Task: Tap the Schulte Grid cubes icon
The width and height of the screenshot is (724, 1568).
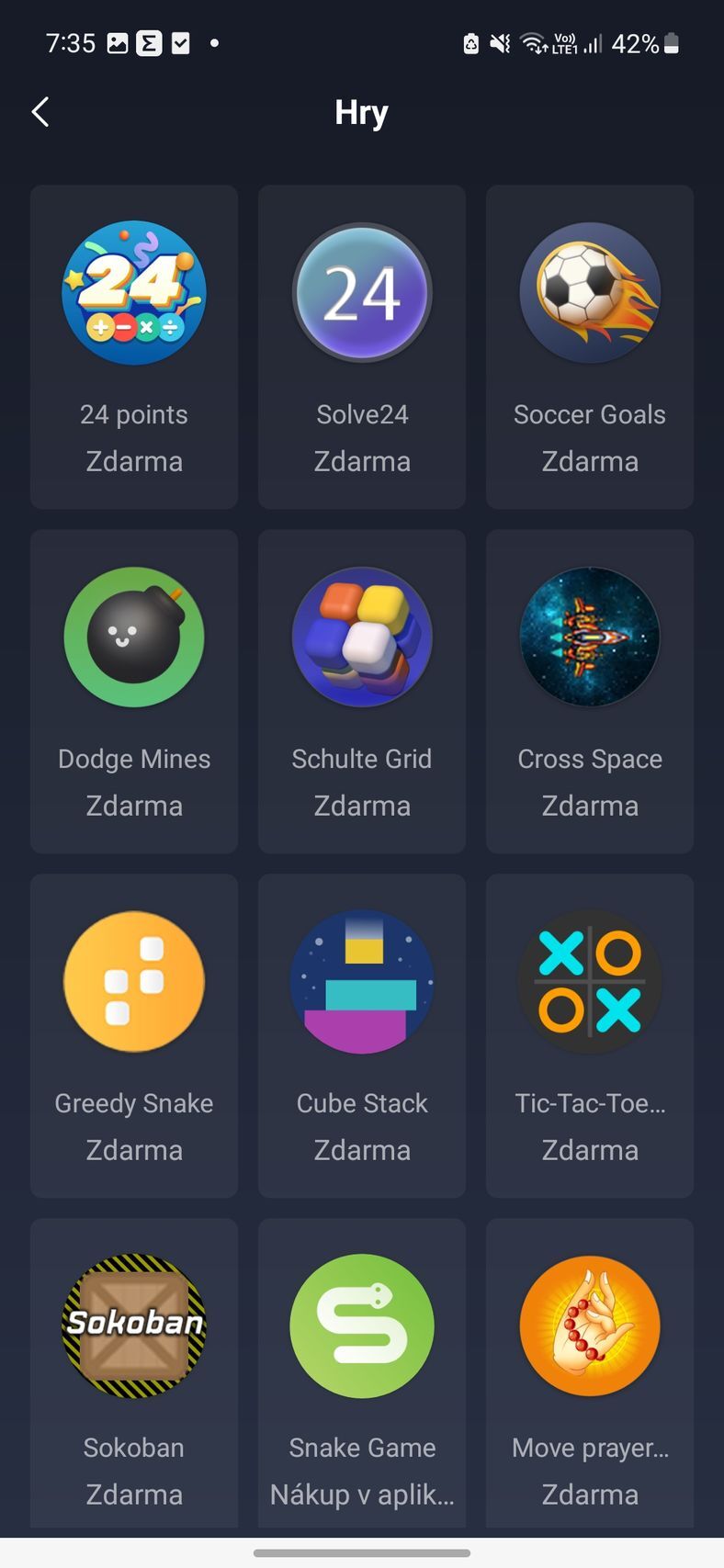Action: 362,637
